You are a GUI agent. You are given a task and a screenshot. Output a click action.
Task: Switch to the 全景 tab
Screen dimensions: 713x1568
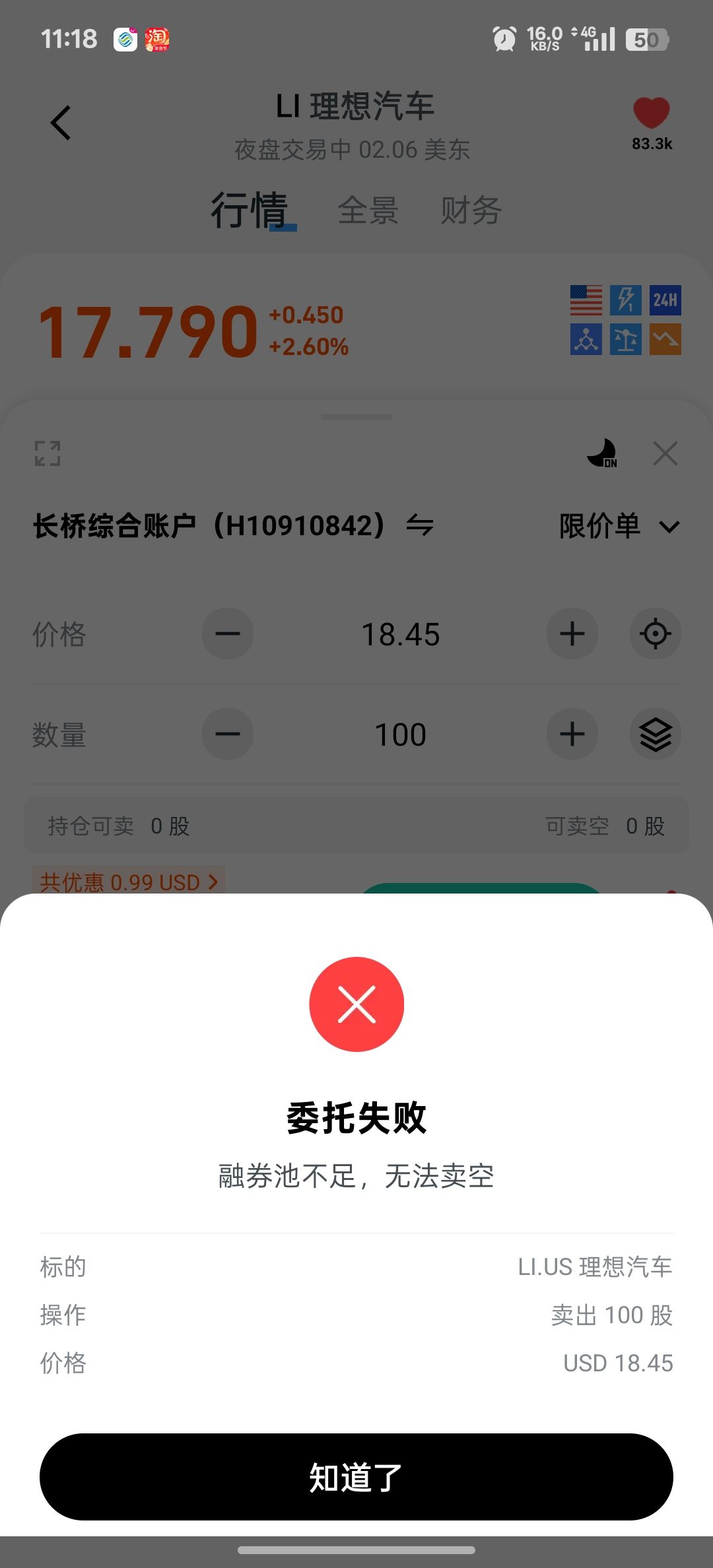pyautogui.click(x=368, y=211)
